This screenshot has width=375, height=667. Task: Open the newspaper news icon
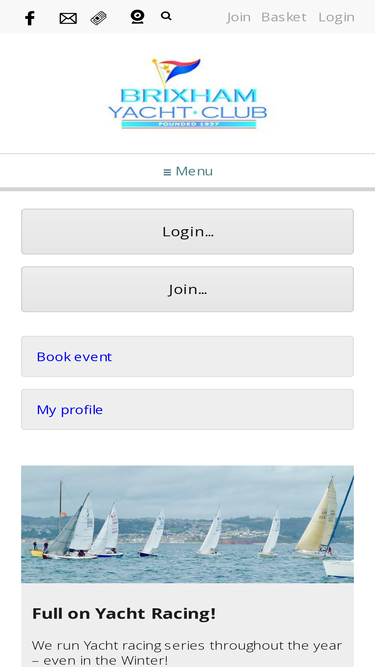click(99, 18)
